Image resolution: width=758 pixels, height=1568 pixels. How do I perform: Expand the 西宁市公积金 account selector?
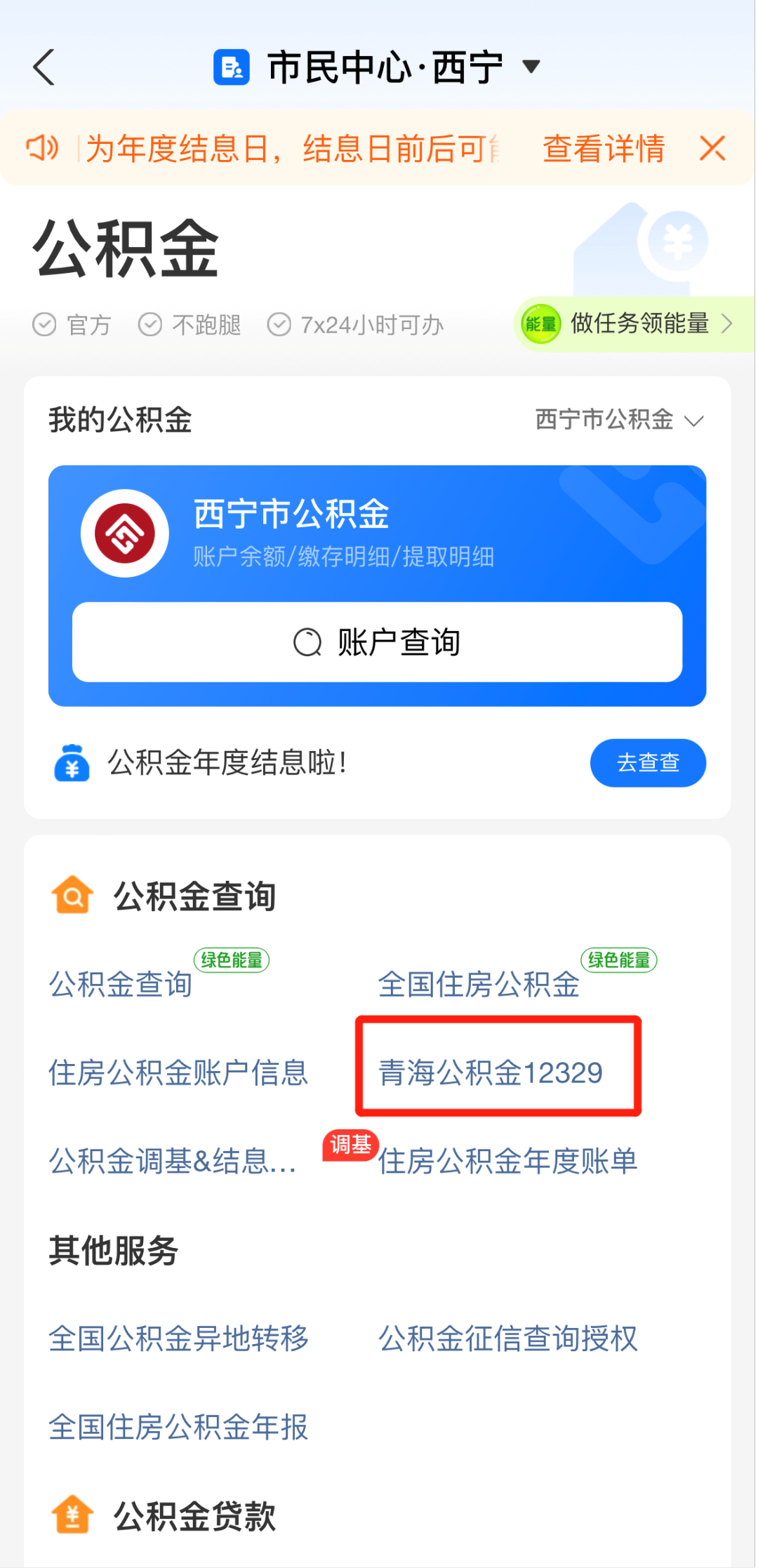click(619, 420)
